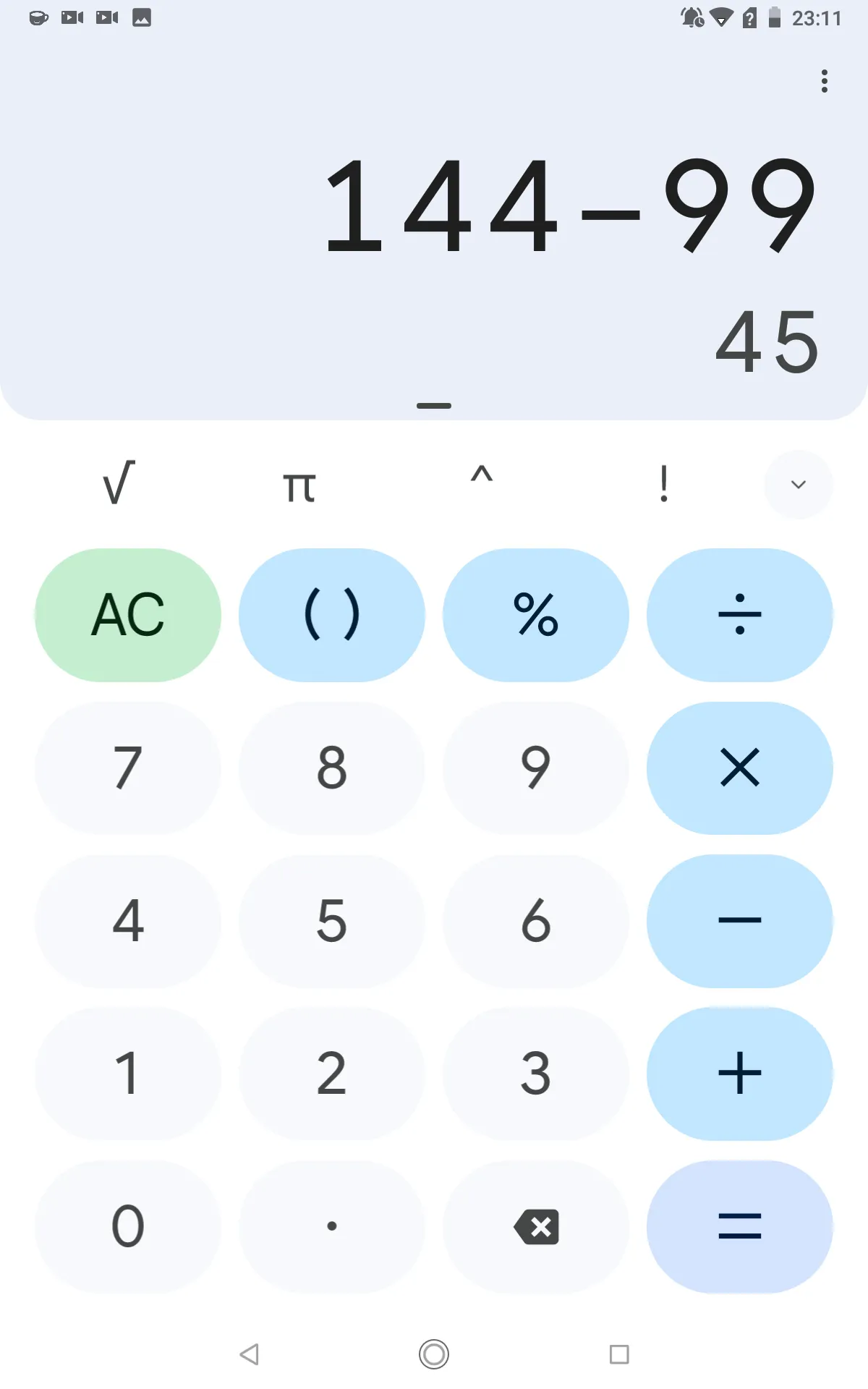Tap the AC clear button
Screen dimensions: 868x1389
(128, 615)
